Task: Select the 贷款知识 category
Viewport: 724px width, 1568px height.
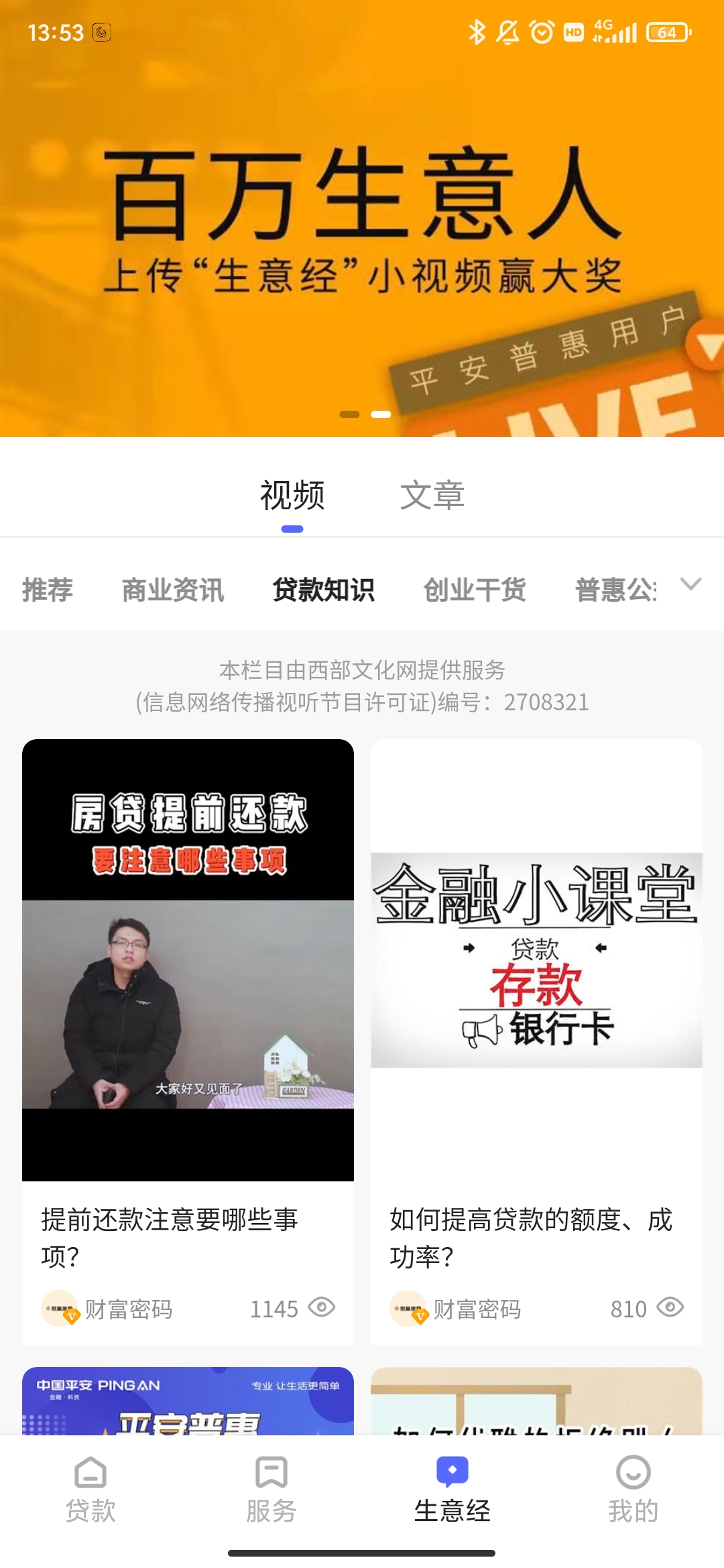Action: [323, 590]
